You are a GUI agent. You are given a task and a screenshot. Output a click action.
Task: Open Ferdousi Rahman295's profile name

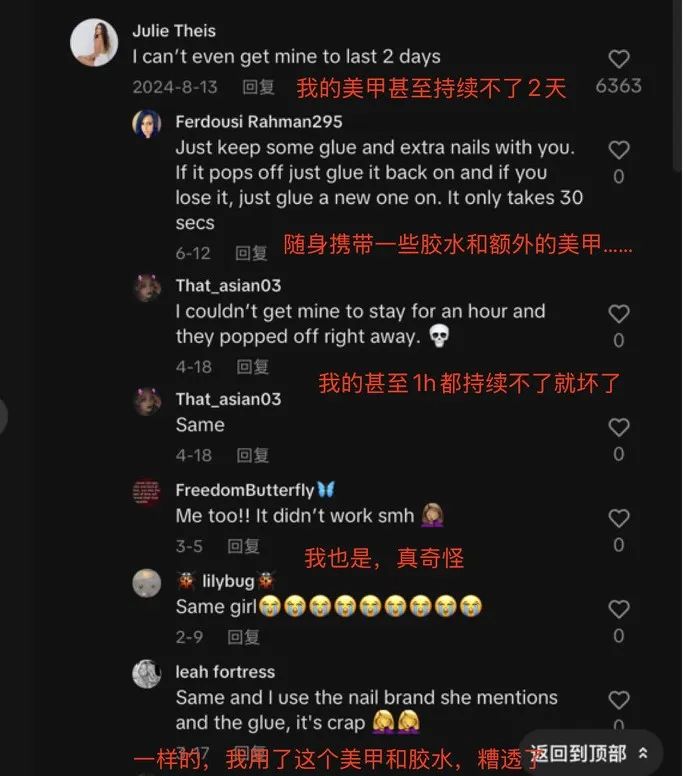point(258,122)
